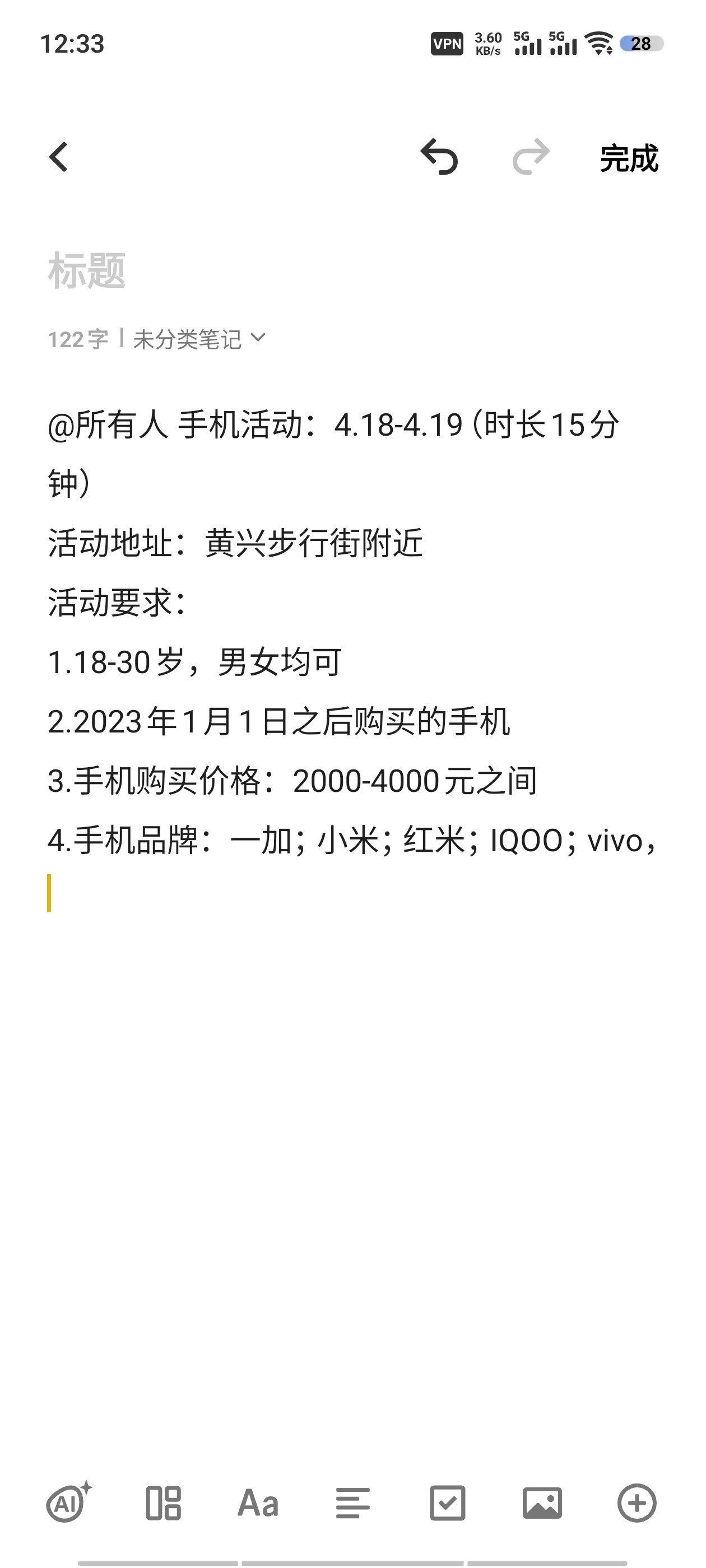Open the plus menu for more attachments

coord(637,1503)
